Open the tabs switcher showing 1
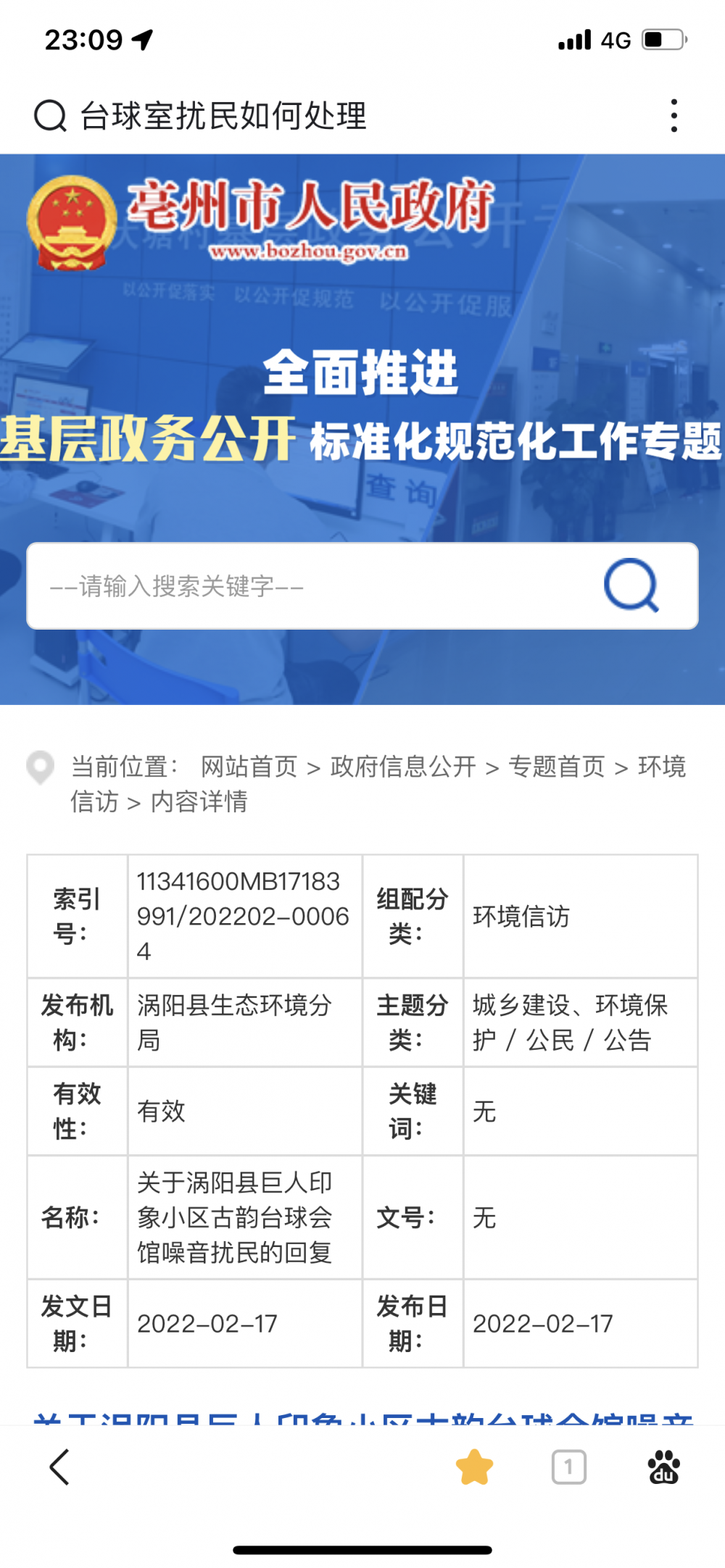725x1568 pixels. click(568, 1467)
